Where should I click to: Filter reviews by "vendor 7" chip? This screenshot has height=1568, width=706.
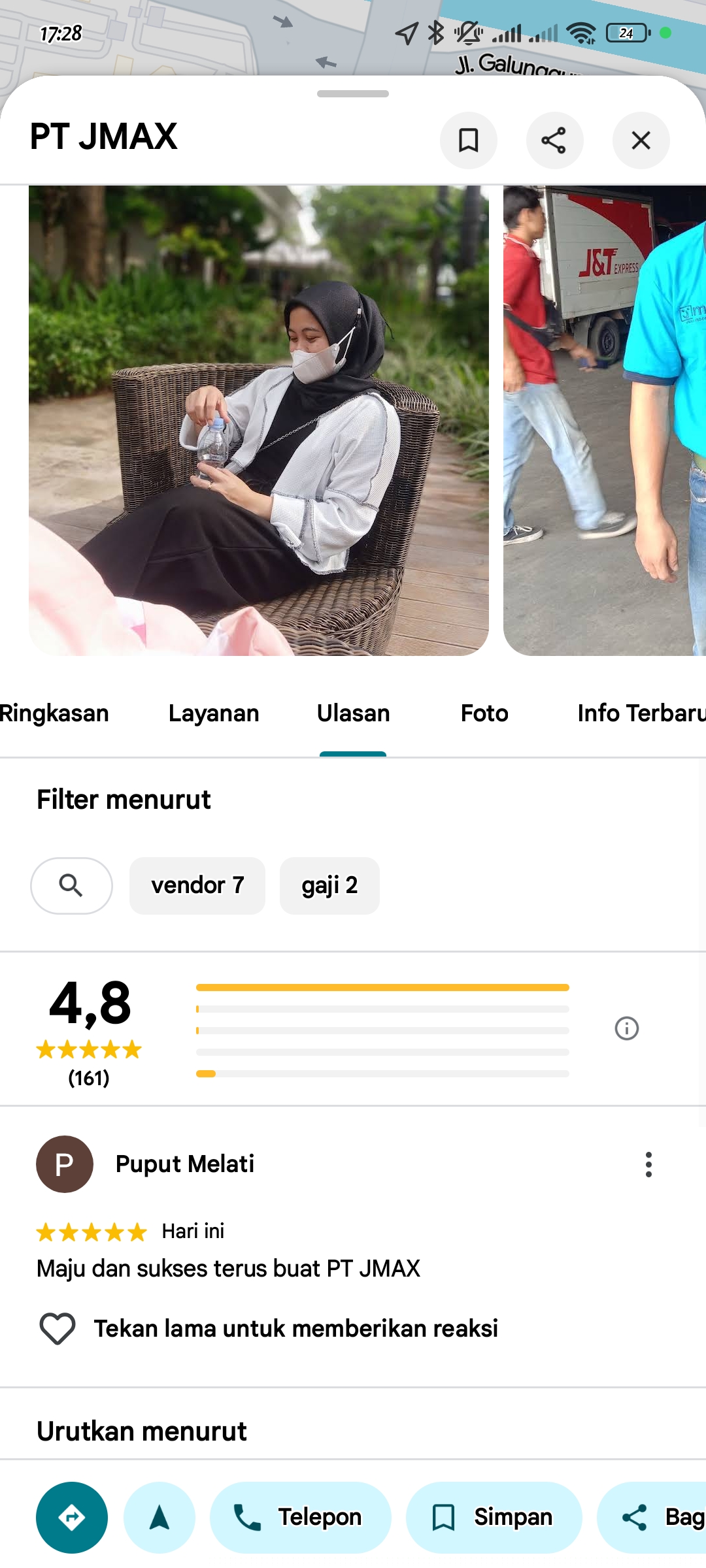point(197,886)
